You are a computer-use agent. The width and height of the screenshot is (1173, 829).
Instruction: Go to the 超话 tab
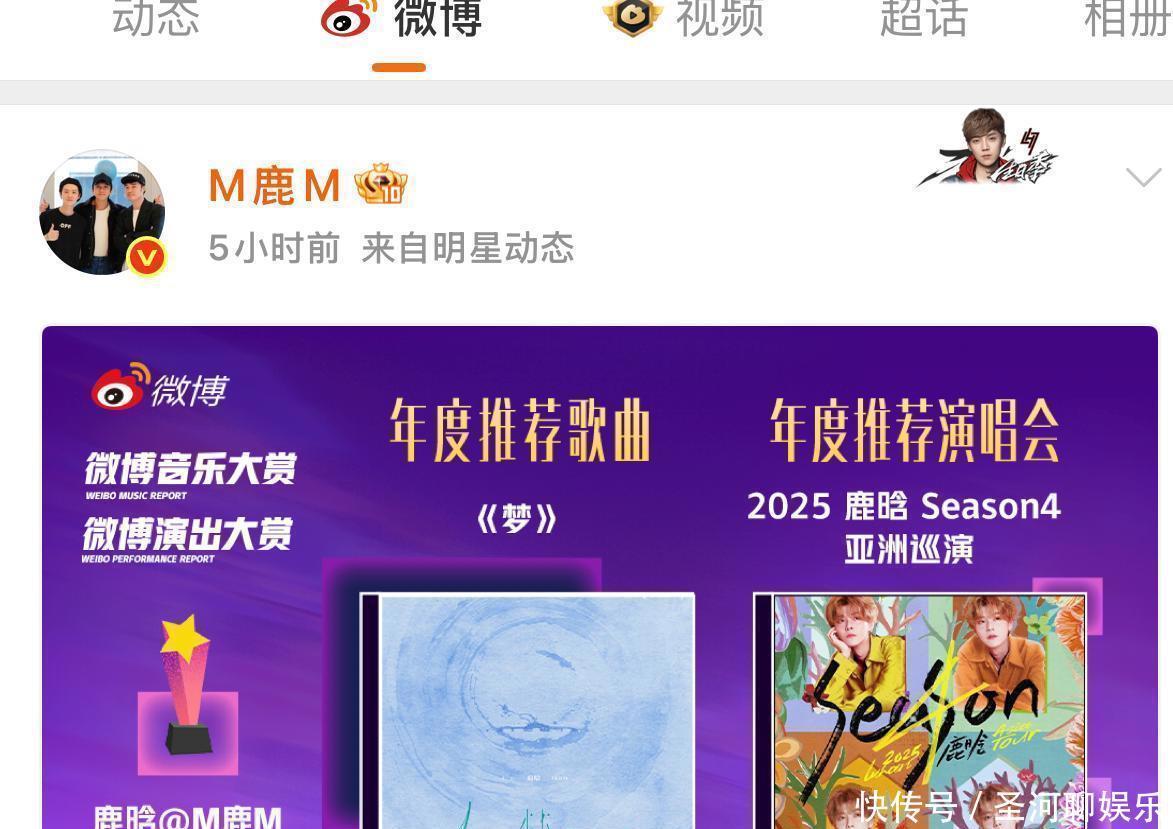point(923,18)
